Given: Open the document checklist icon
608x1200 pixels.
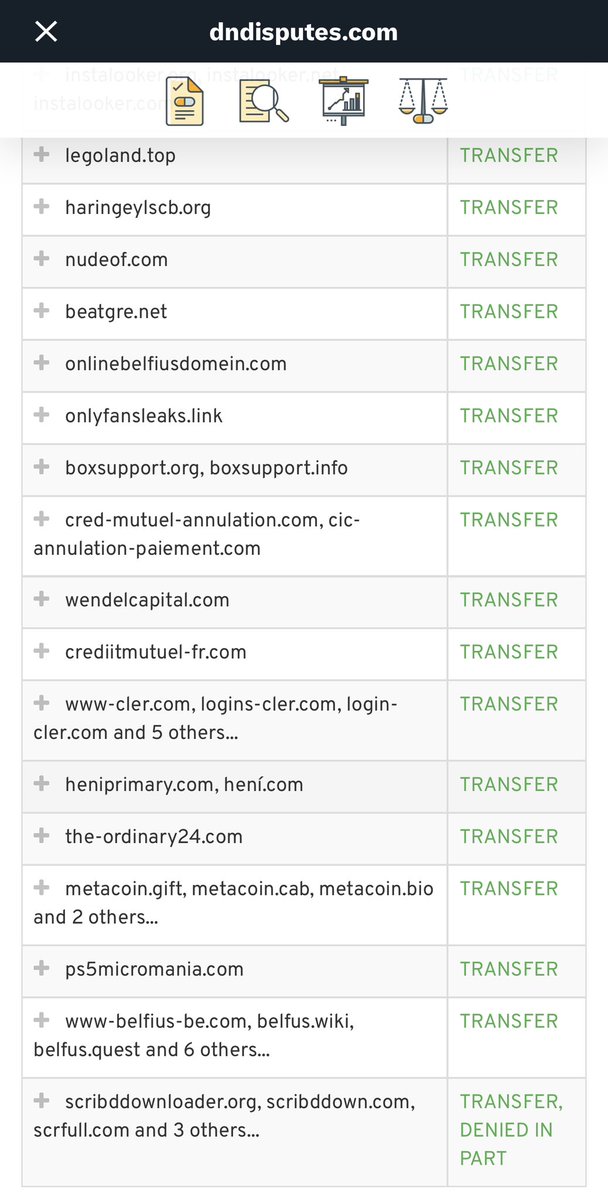Looking at the screenshot, I should 185,102.
